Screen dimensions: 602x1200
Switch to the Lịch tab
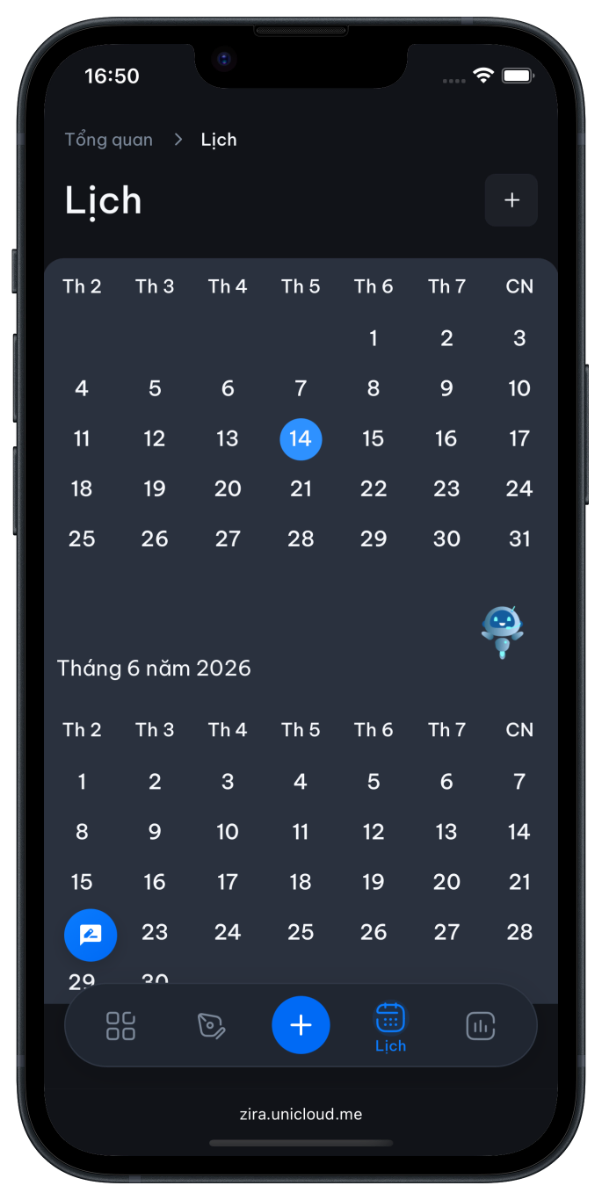tap(390, 1028)
